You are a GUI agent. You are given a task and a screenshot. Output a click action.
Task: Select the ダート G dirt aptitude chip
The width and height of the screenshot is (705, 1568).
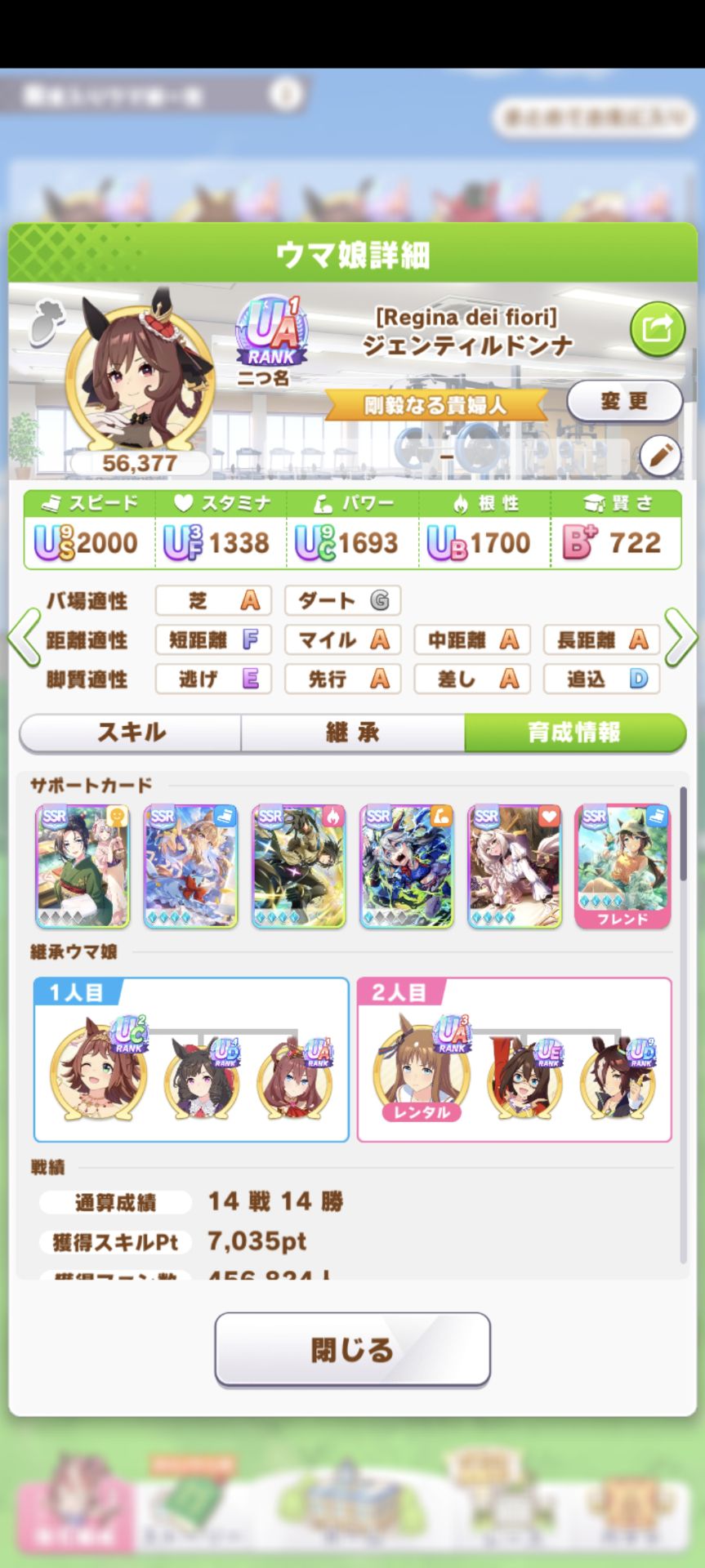pos(342,601)
